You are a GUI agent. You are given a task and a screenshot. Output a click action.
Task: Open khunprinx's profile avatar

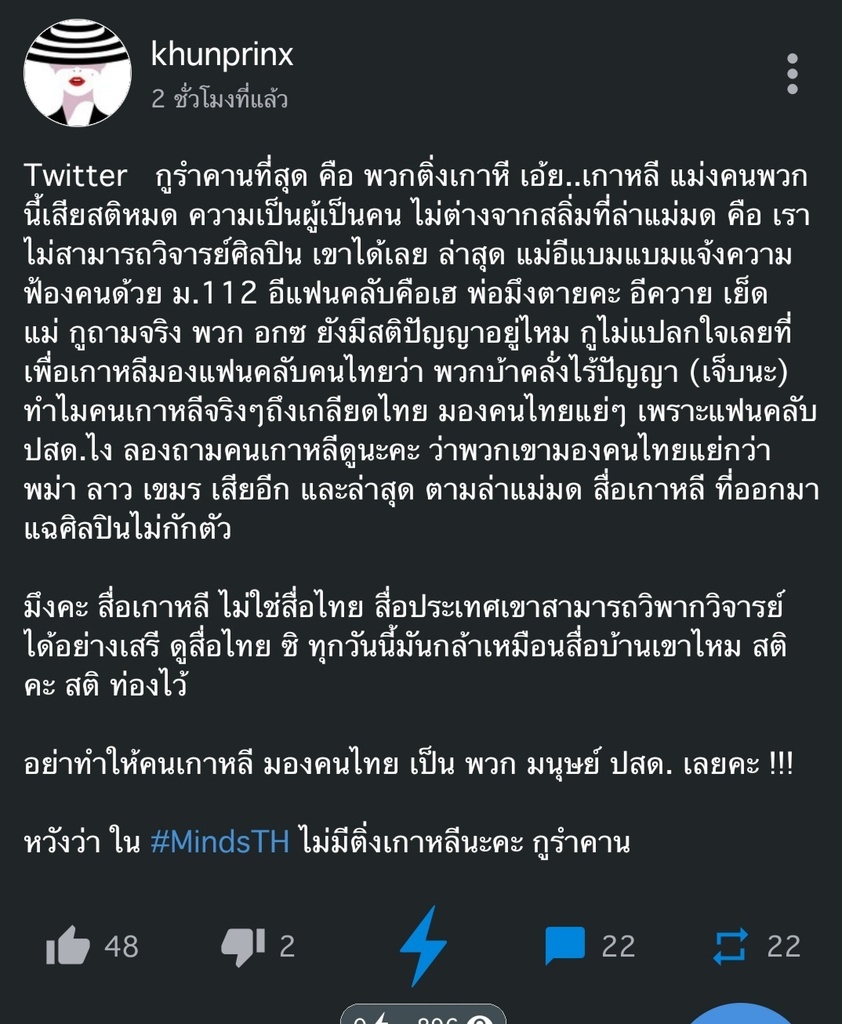[x=77, y=73]
